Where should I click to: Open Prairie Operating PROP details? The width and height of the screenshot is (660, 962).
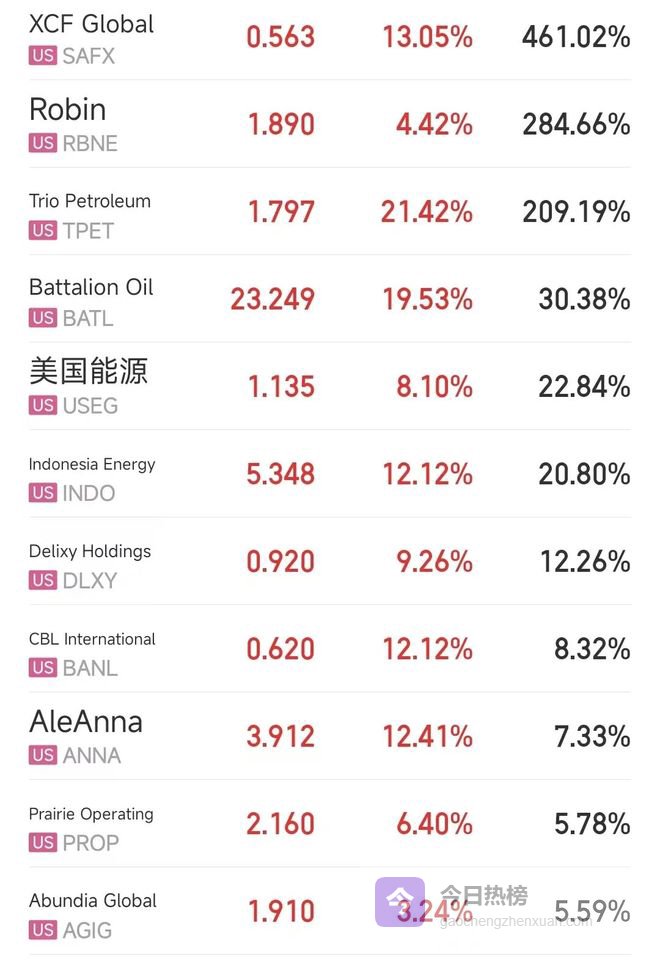91,825
